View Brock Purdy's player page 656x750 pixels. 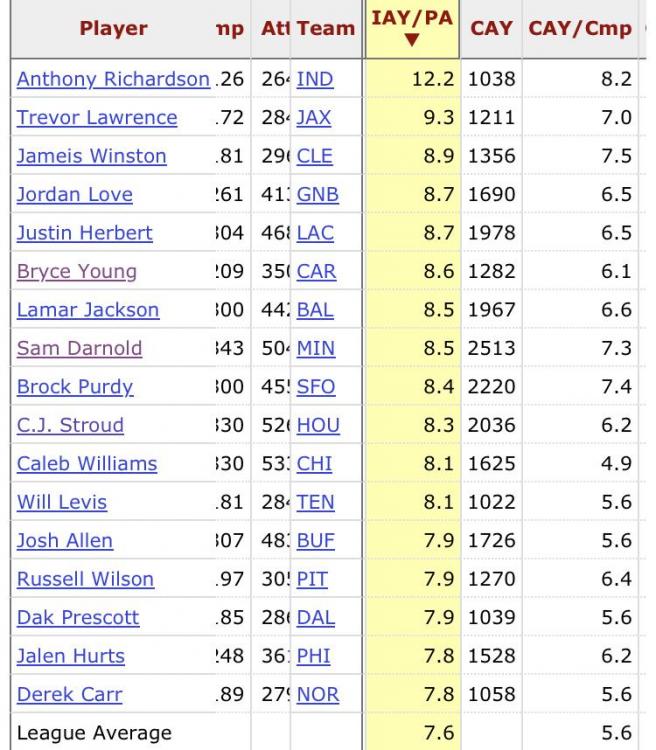pos(75,387)
